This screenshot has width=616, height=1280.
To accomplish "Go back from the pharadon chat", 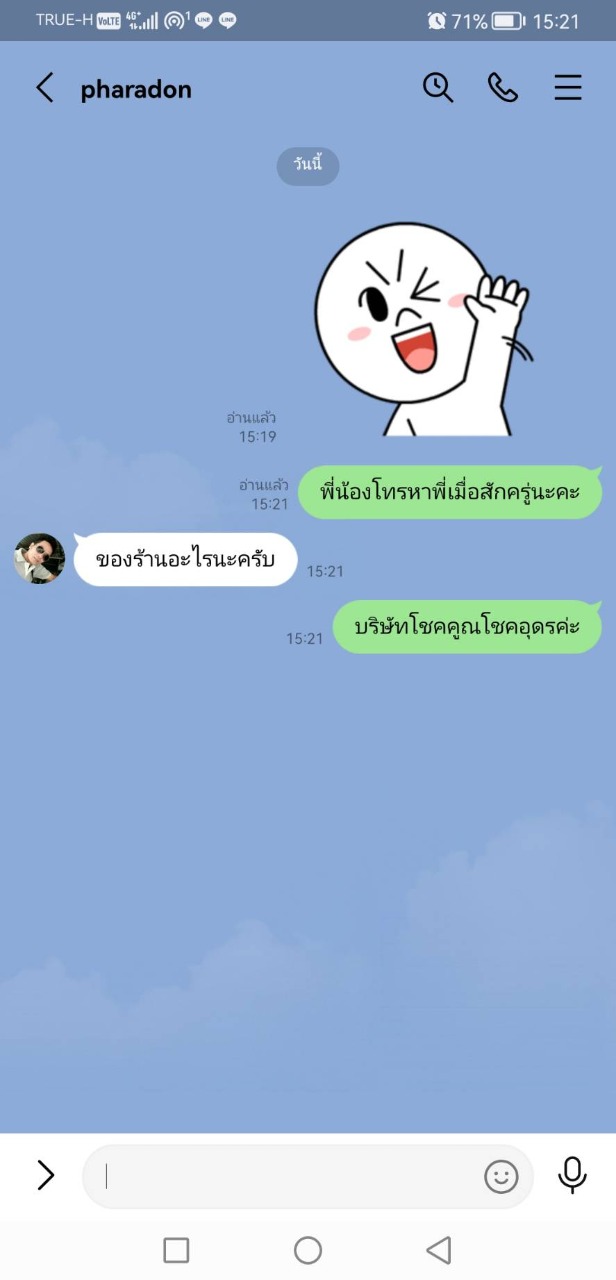I will pos(45,88).
